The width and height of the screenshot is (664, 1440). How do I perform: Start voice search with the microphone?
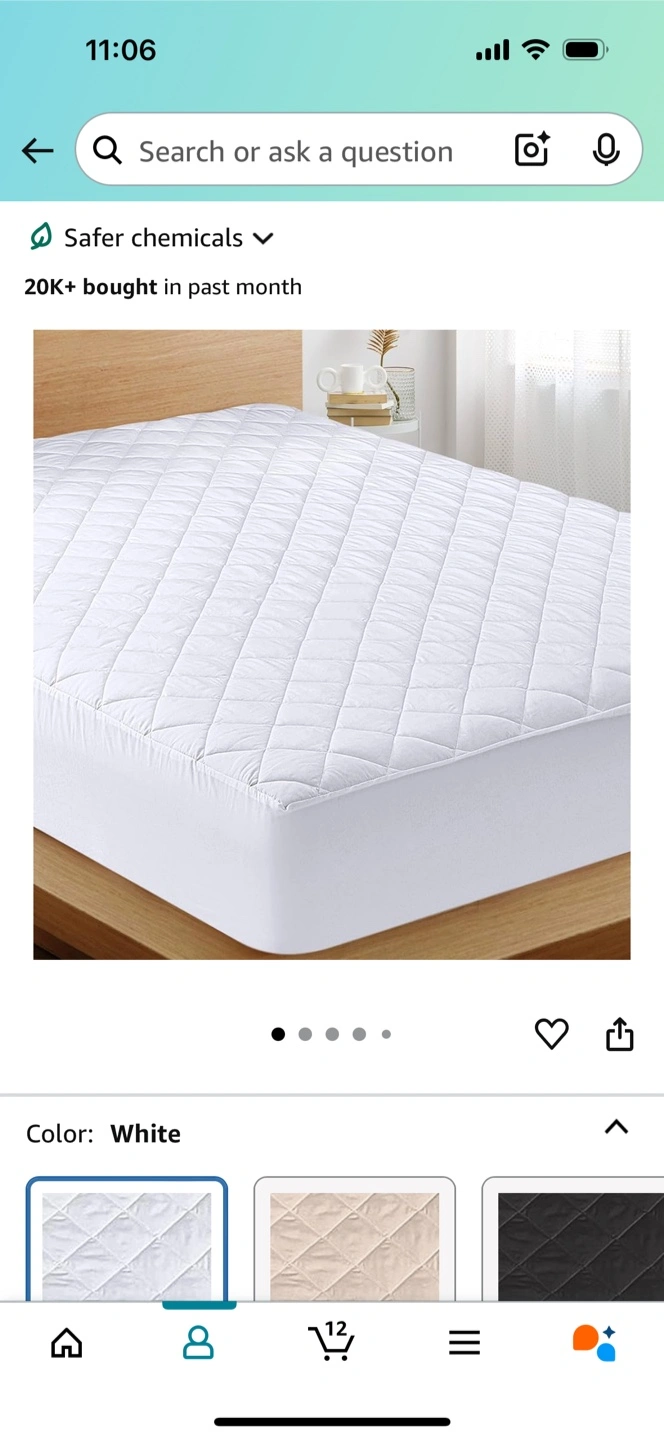pyautogui.click(x=605, y=151)
